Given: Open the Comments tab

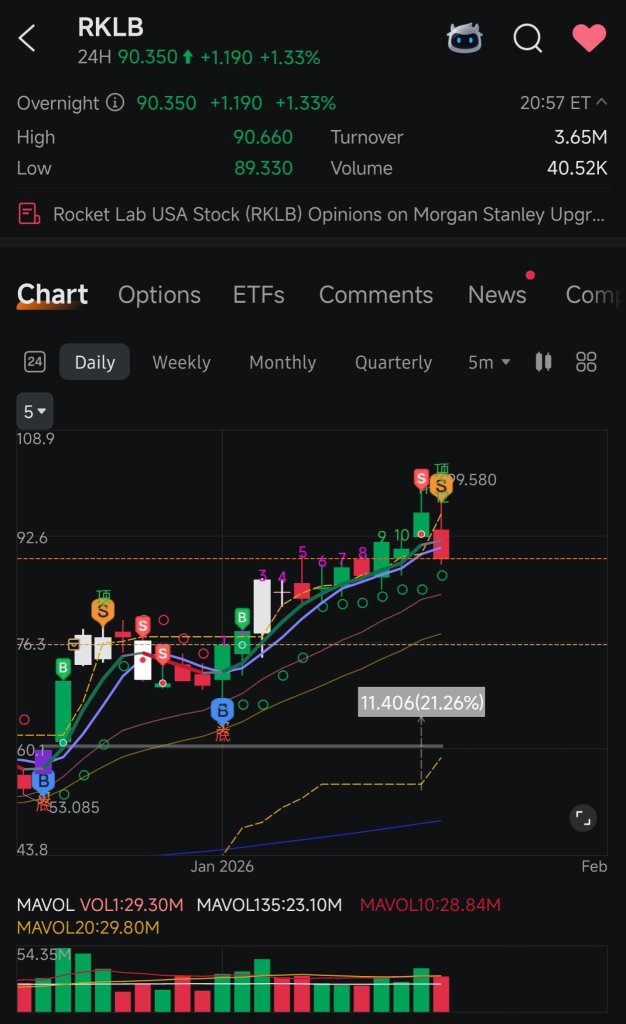Looking at the screenshot, I should 376,295.
